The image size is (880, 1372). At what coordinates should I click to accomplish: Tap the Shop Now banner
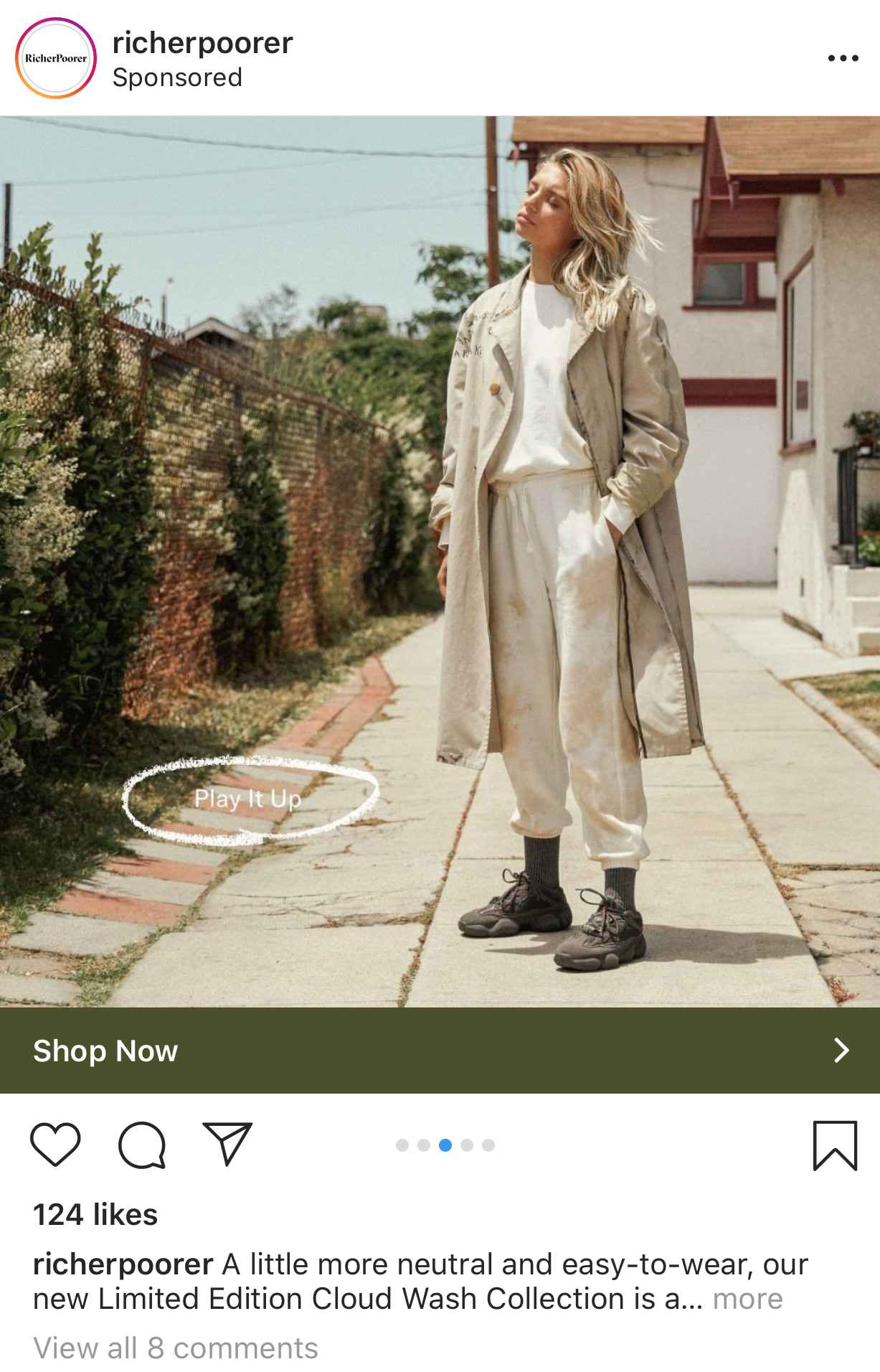[440, 1051]
